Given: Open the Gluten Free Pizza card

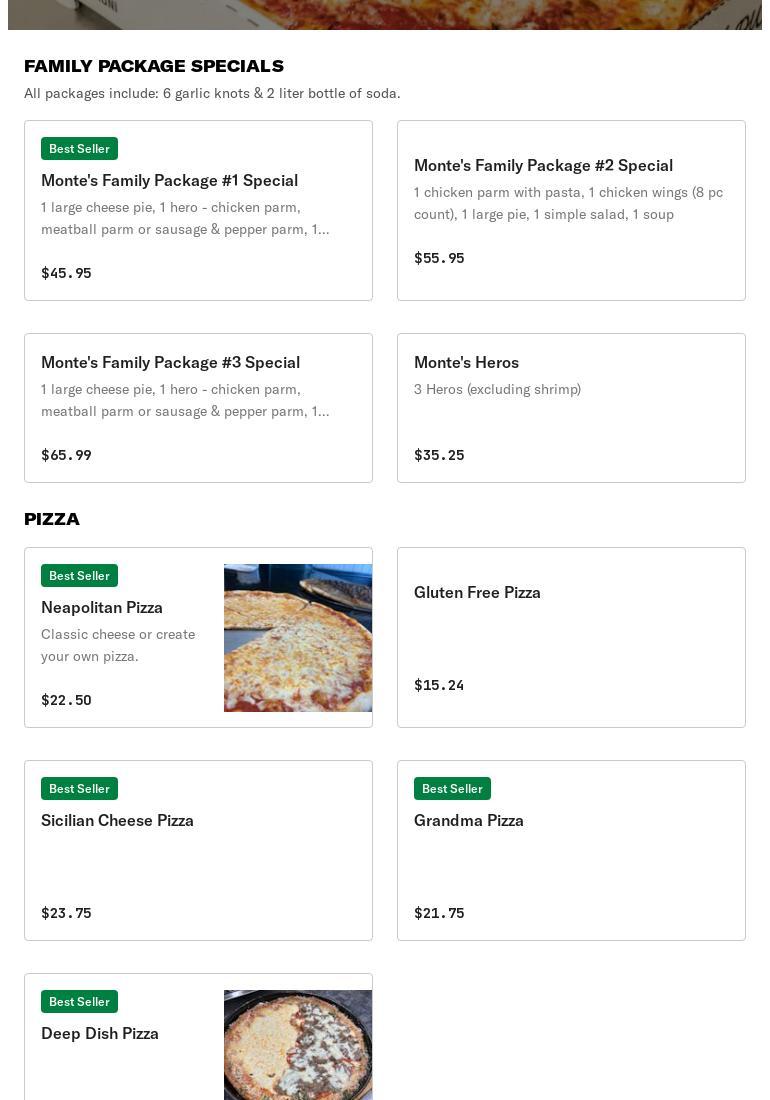Looking at the screenshot, I should (571, 637).
